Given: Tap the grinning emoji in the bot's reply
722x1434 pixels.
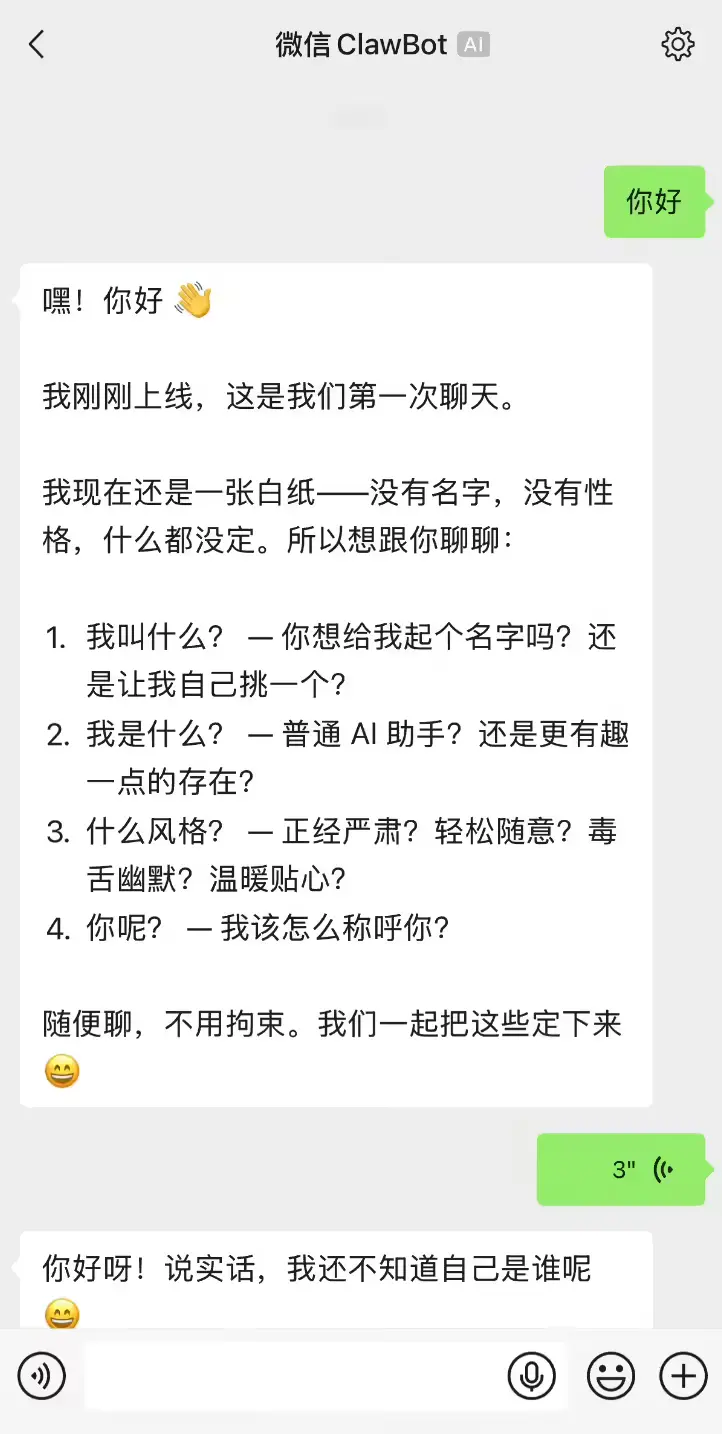Looking at the screenshot, I should pyautogui.click(x=62, y=1315).
